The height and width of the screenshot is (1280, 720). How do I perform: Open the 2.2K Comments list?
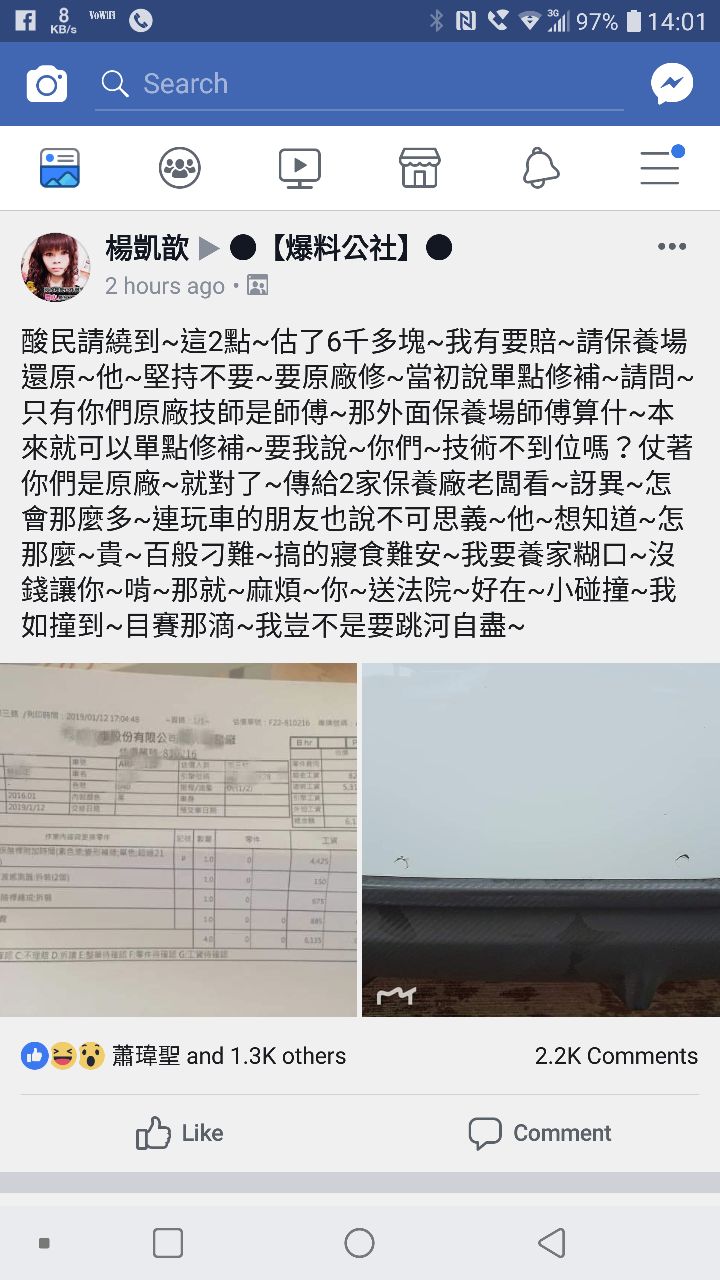point(616,1056)
